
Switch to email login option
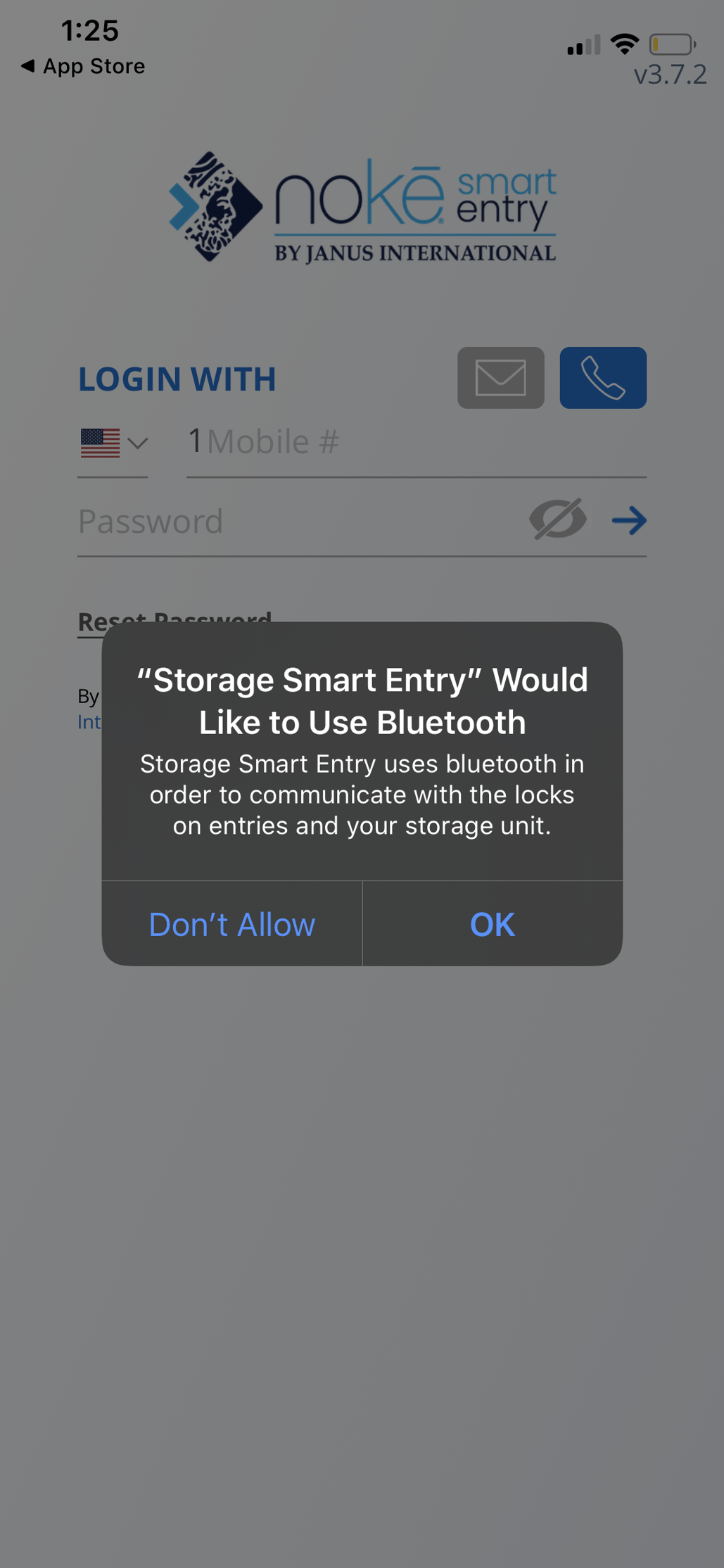tap(500, 378)
